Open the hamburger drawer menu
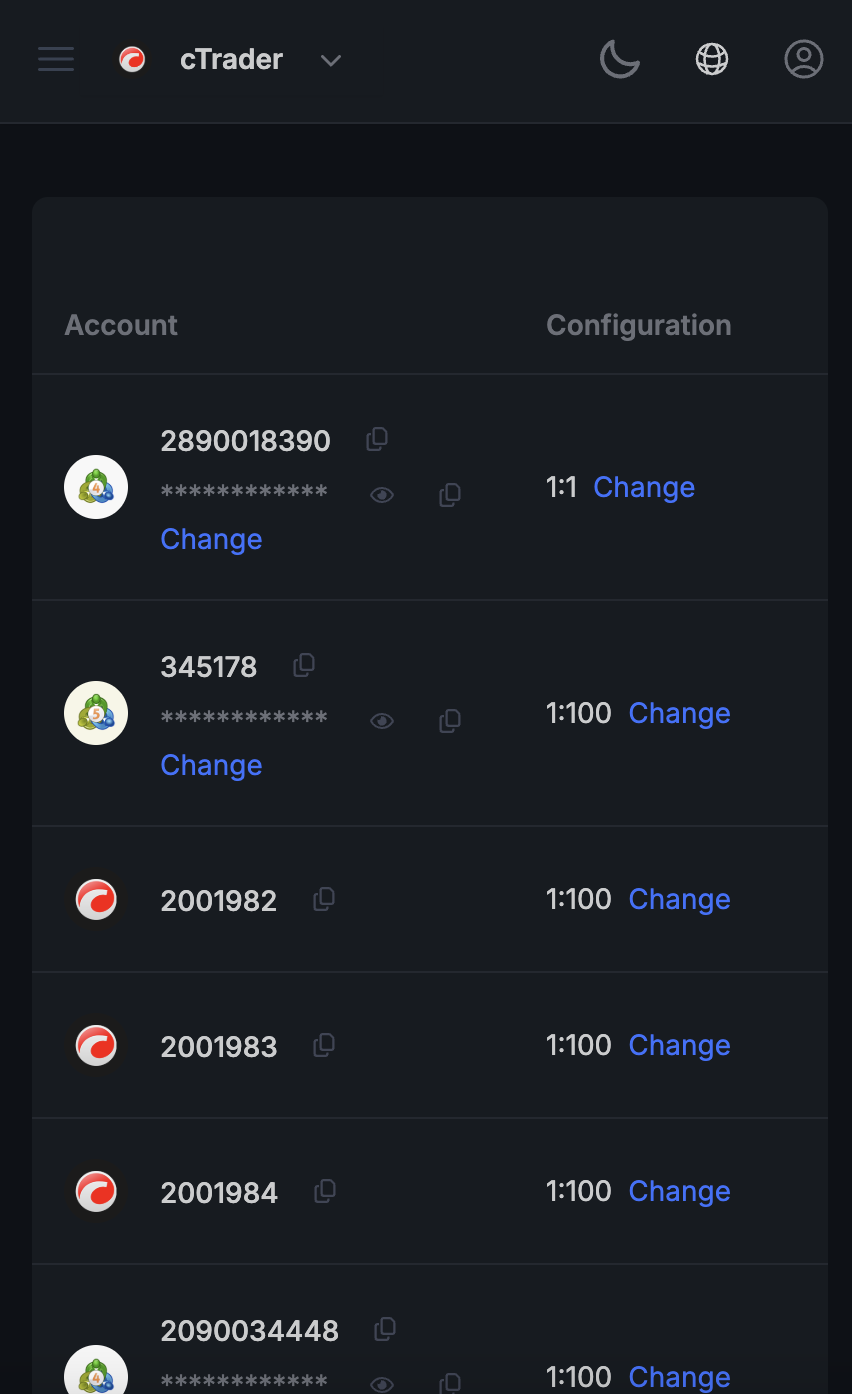 point(56,59)
